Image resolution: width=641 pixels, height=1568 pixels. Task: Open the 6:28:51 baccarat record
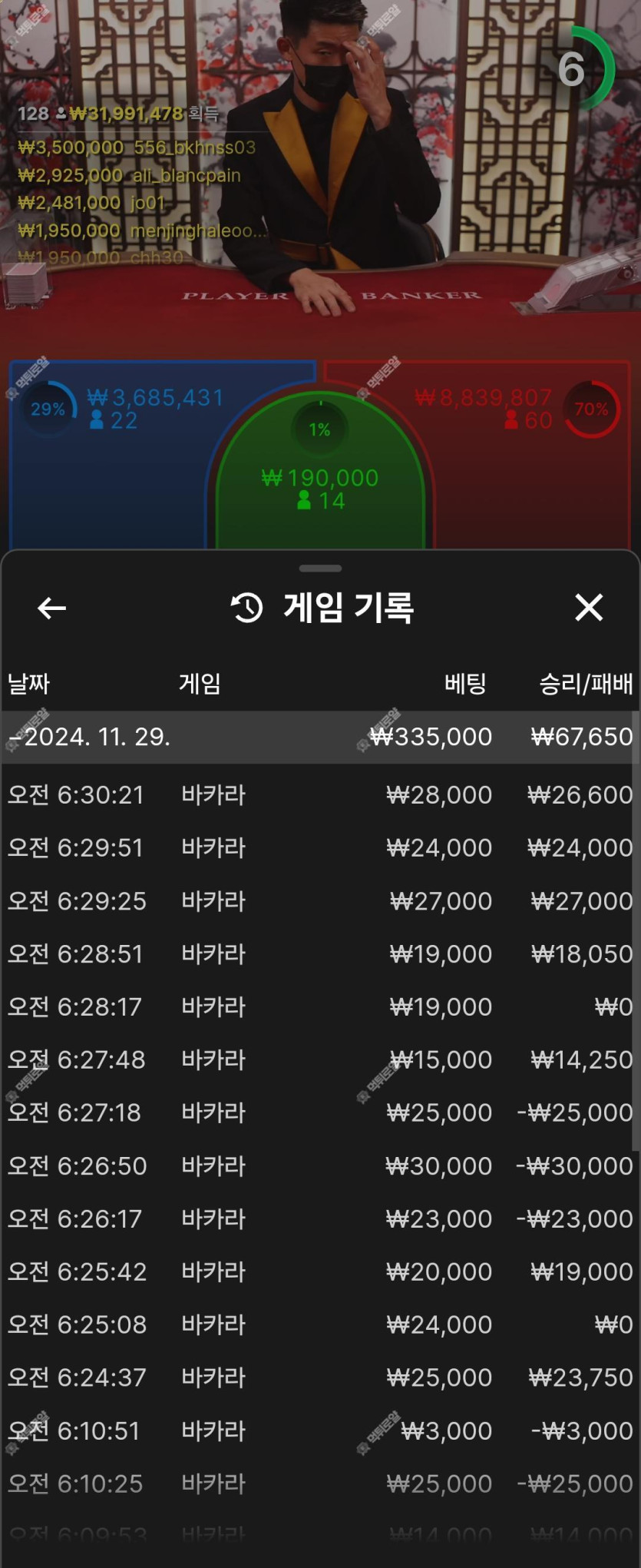[319, 953]
